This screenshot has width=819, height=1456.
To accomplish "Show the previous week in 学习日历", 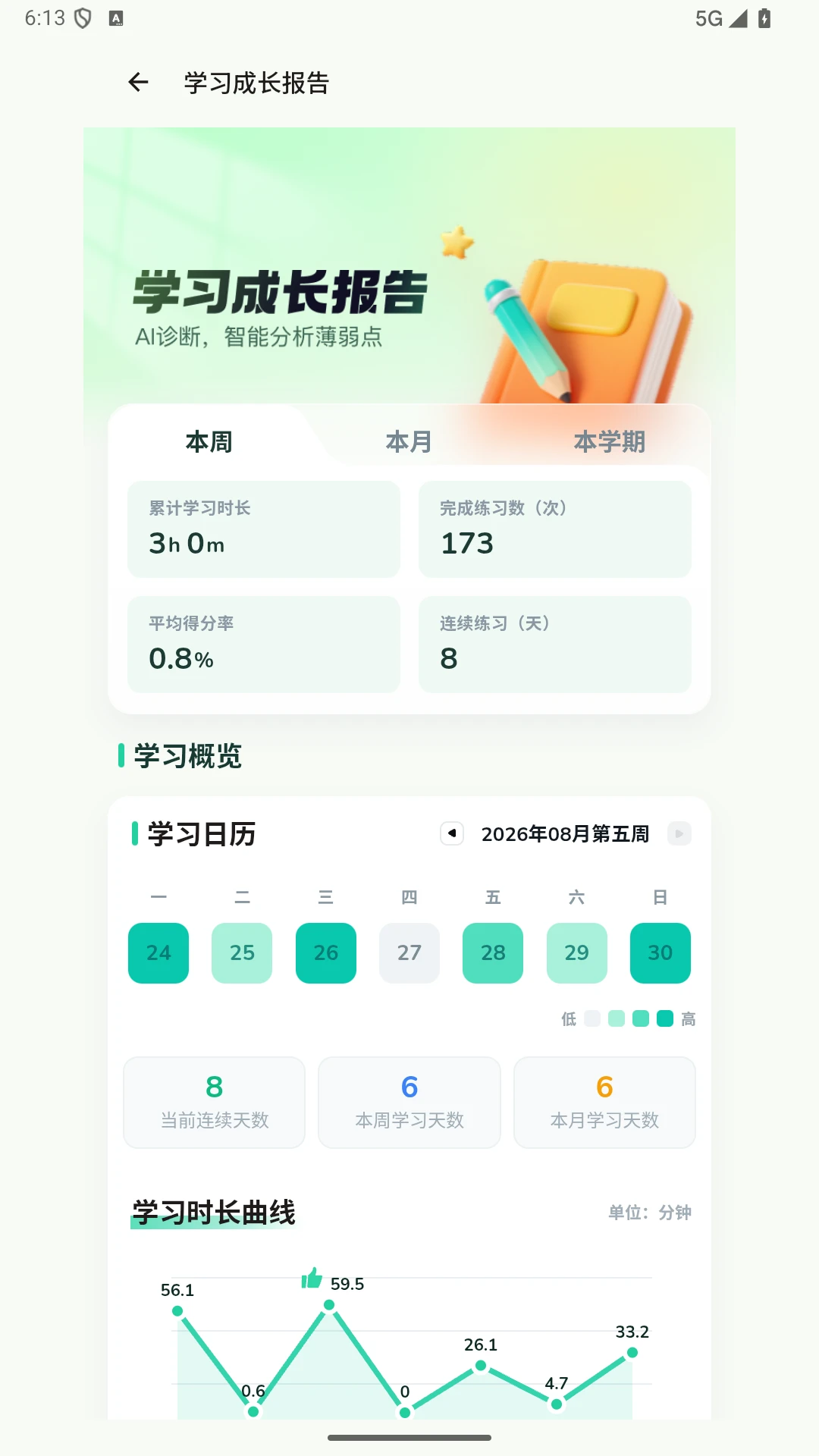I will (452, 833).
